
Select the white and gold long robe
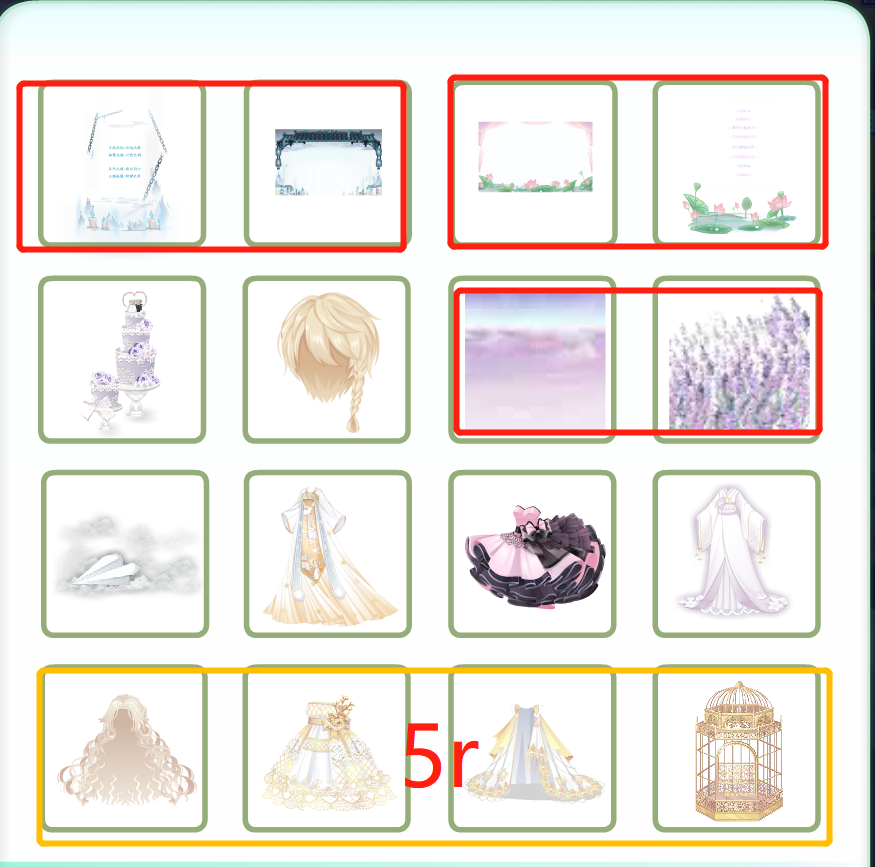327,554
